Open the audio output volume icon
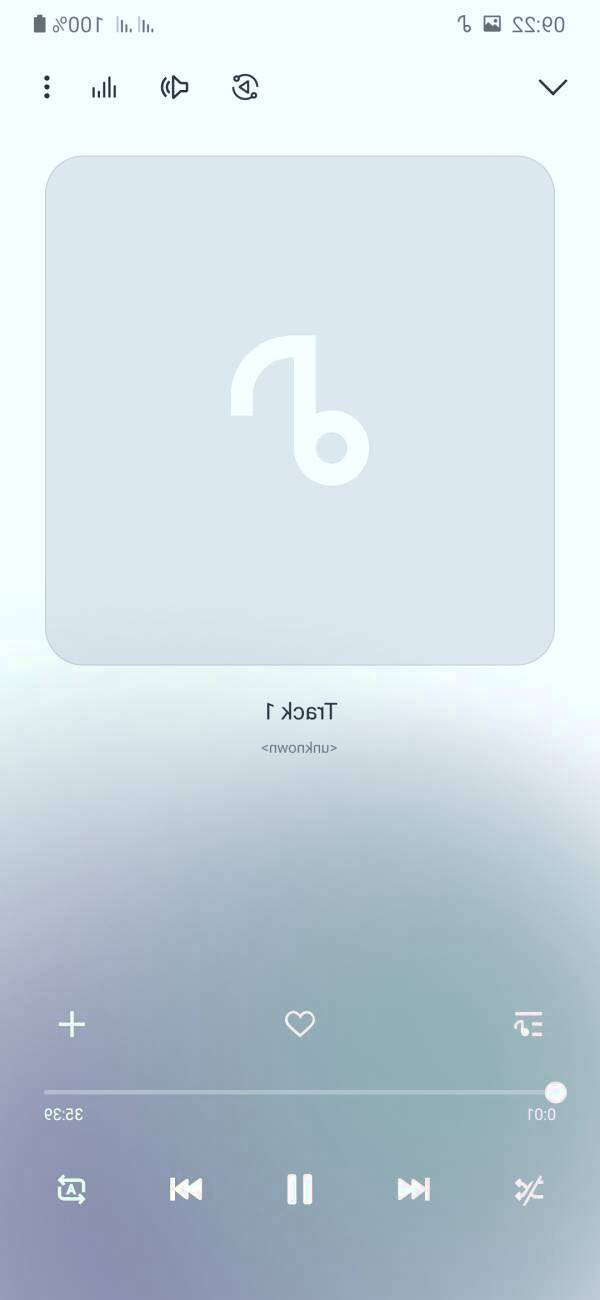The image size is (600, 1300). pyautogui.click(x=175, y=87)
